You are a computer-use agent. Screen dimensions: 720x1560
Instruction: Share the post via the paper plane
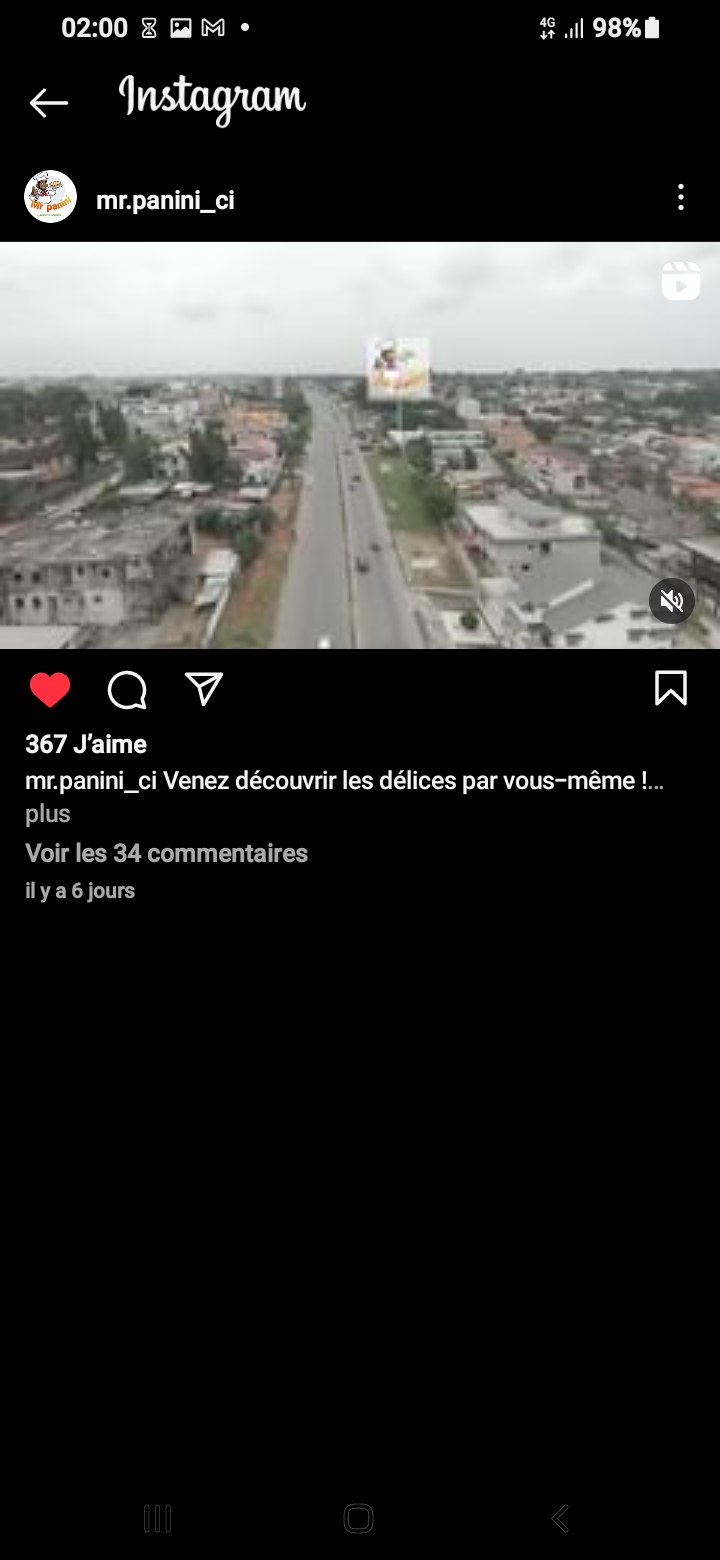204,688
